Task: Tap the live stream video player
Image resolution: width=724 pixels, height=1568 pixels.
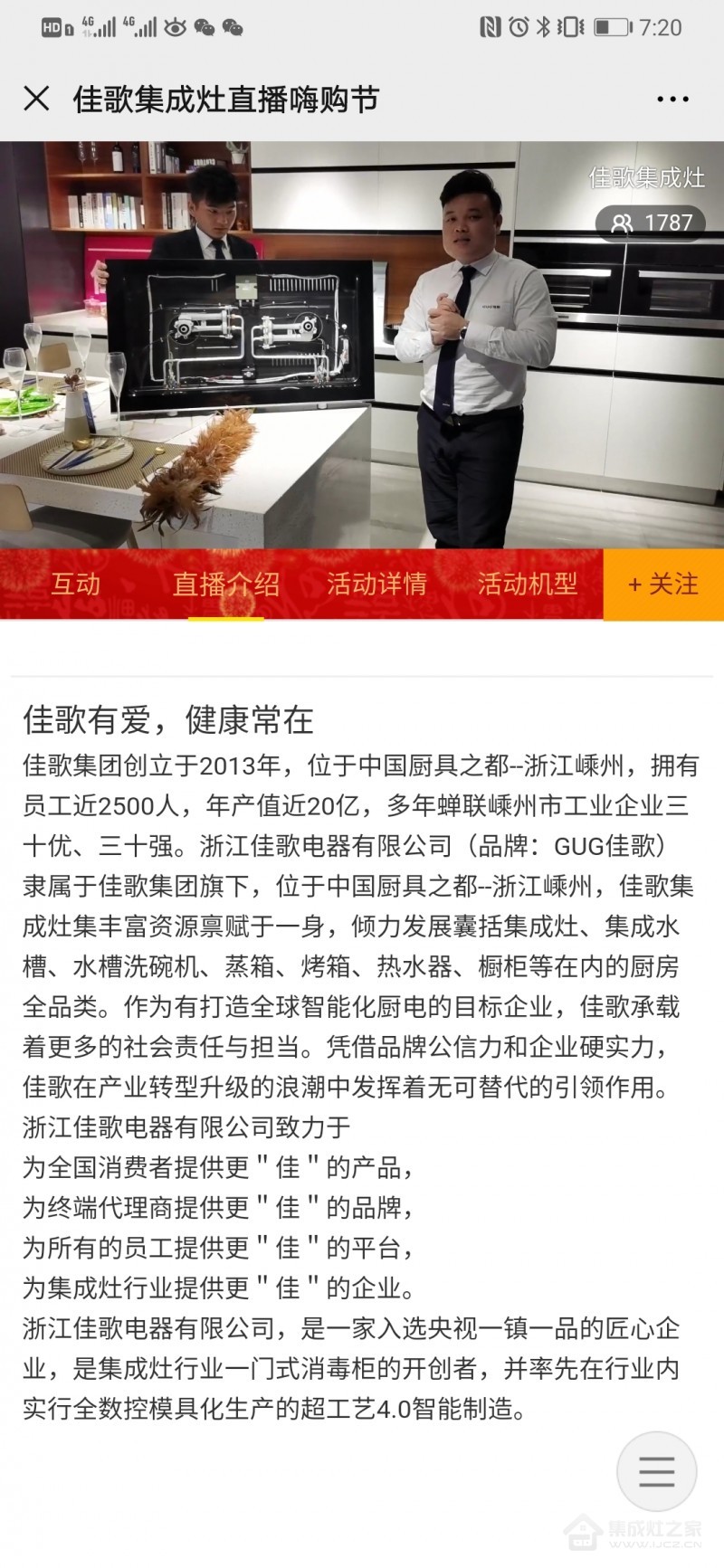Action: [362, 345]
